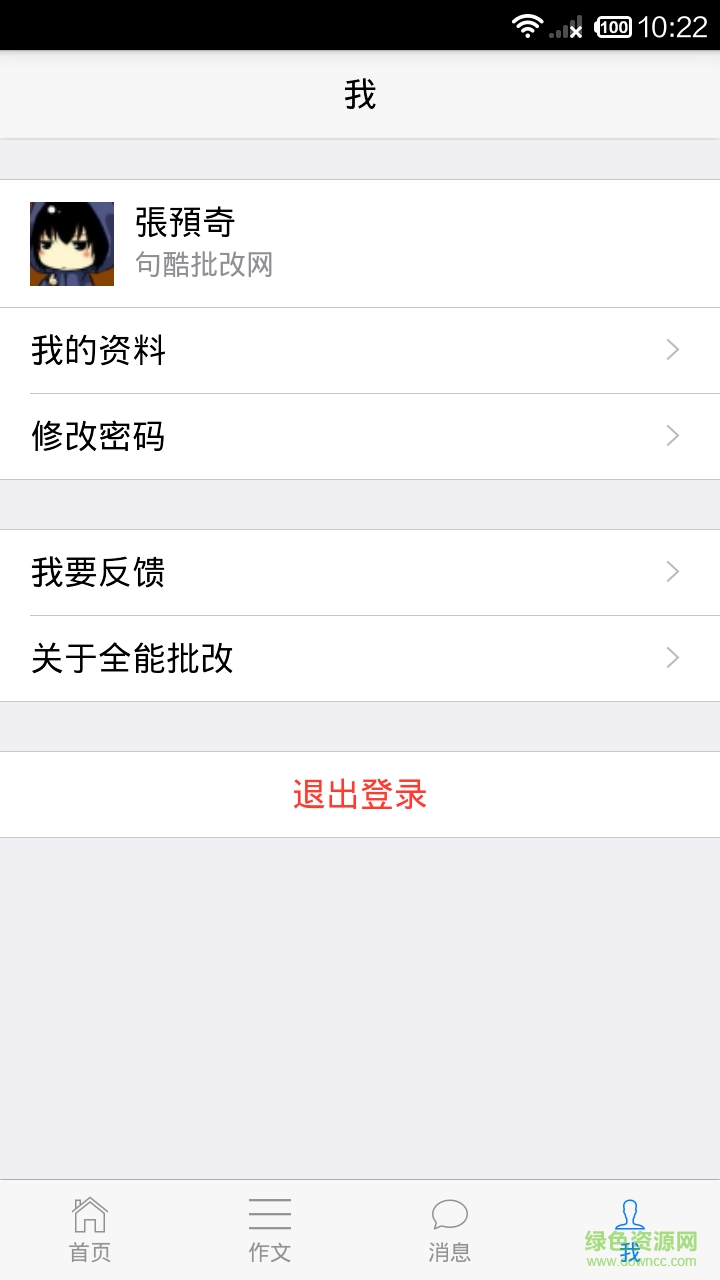The width and height of the screenshot is (720, 1280).
Task: Select the 作文 essay icon in bottom bar
Action: point(270,1215)
